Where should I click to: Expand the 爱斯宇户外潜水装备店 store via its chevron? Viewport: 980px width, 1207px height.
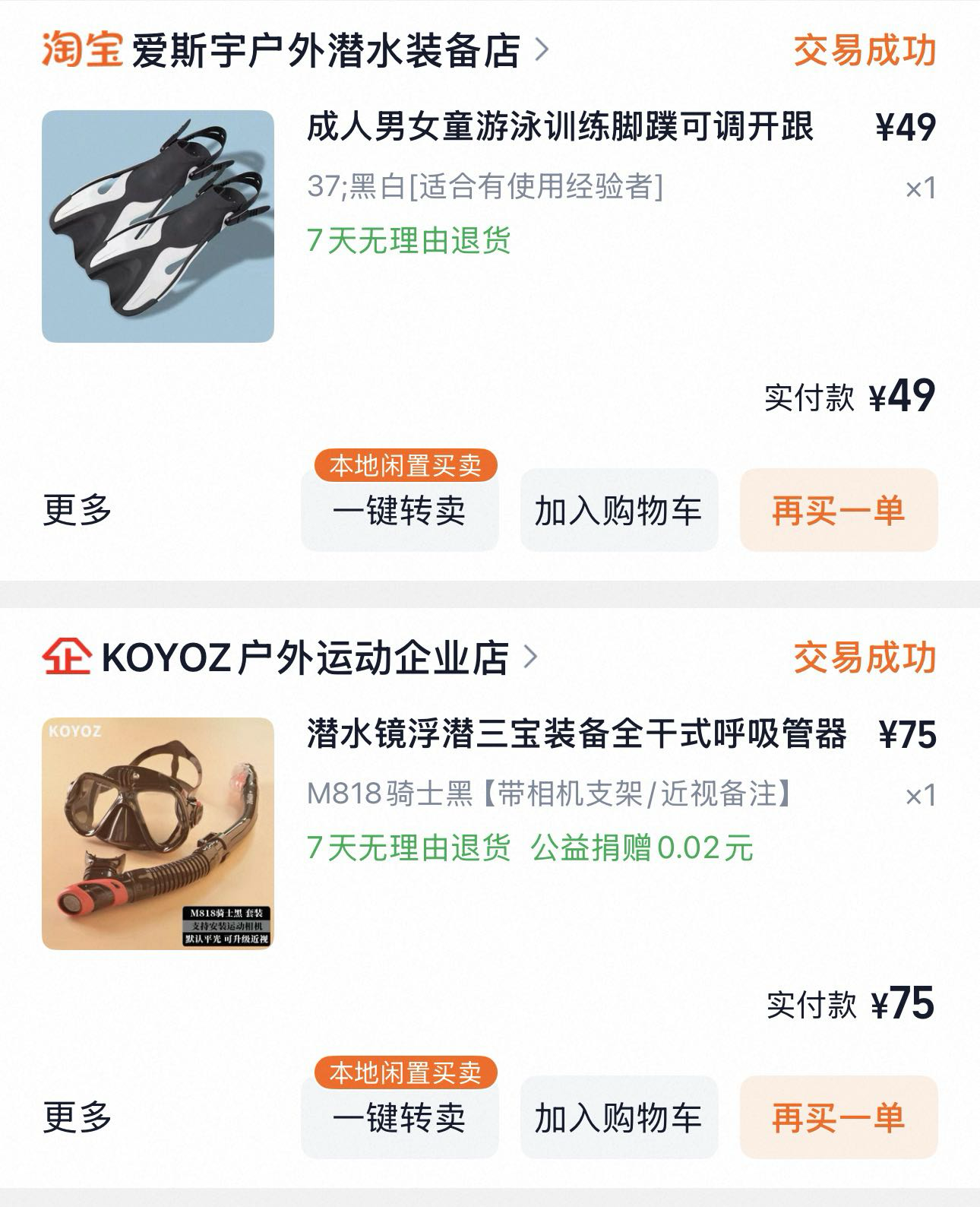[542, 49]
